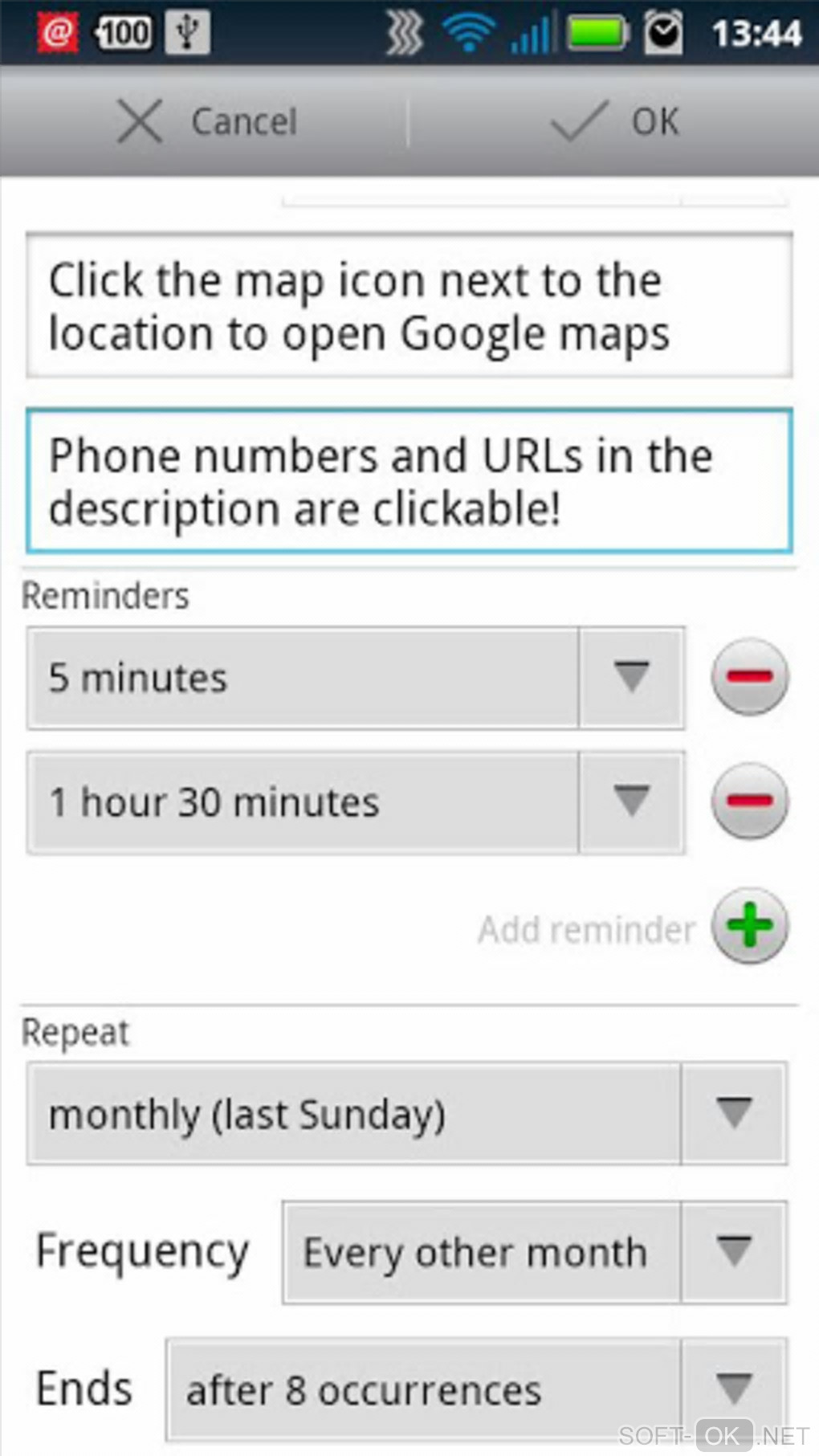Open the 1 hour 30 minutes dropdown
Image resolution: width=819 pixels, height=1456 pixels.
356,802
